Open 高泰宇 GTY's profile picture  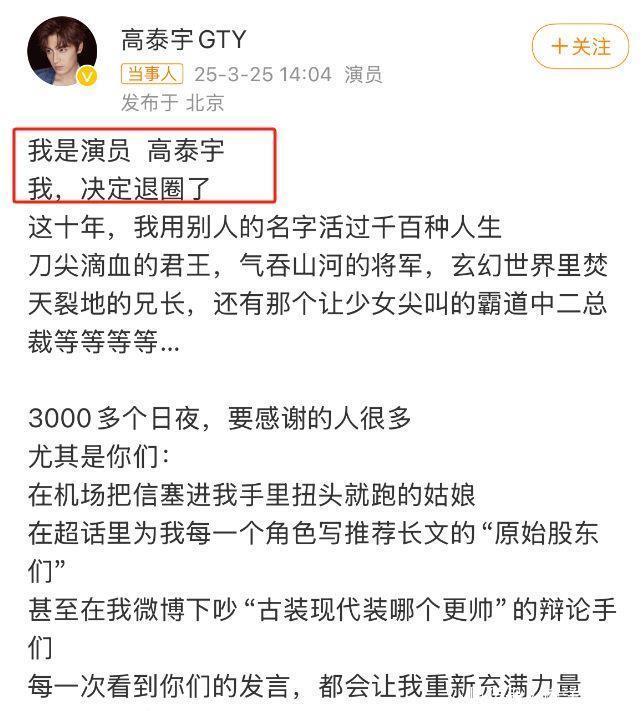click(62, 50)
